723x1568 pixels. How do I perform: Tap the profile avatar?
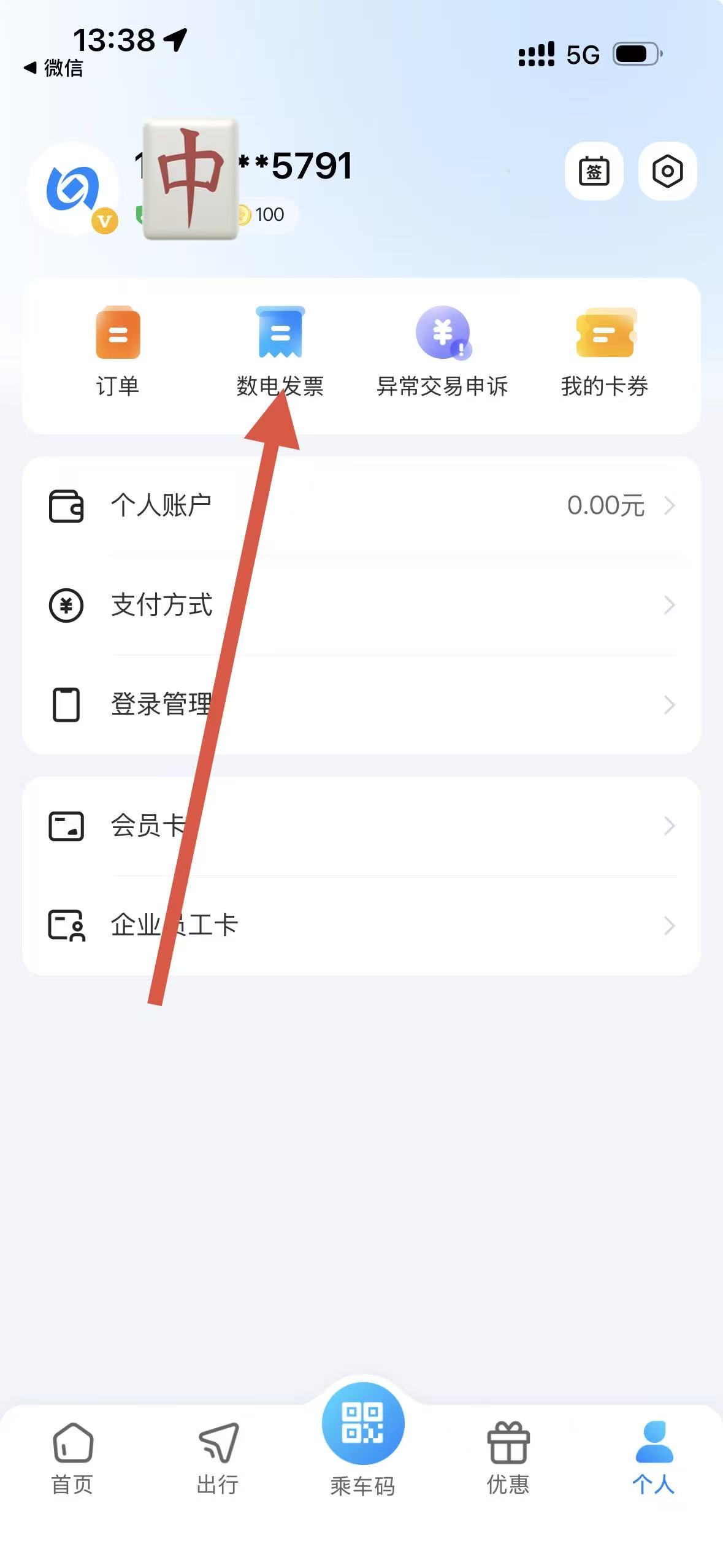(72, 188)
